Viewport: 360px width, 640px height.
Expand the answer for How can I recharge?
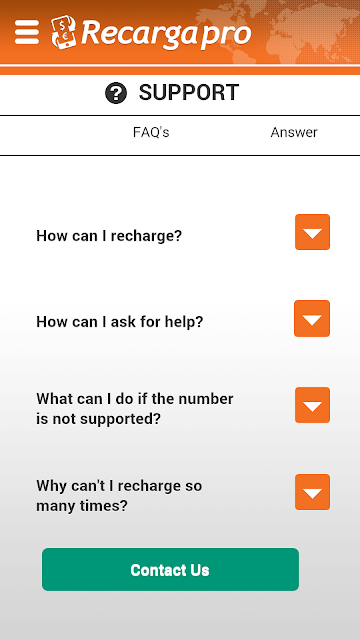(312, 232)
